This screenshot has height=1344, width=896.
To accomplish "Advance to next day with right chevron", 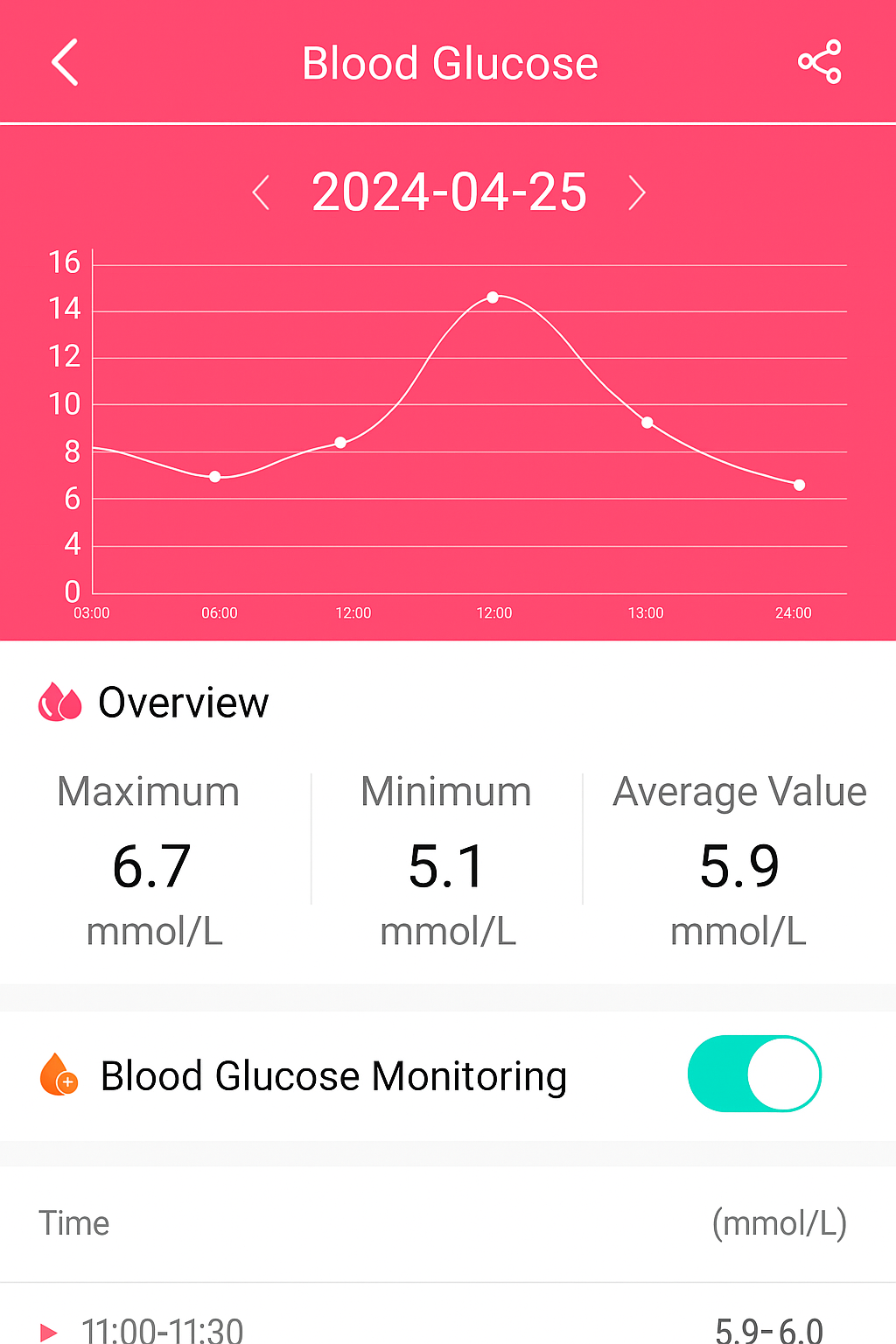I will click(636, 192).
